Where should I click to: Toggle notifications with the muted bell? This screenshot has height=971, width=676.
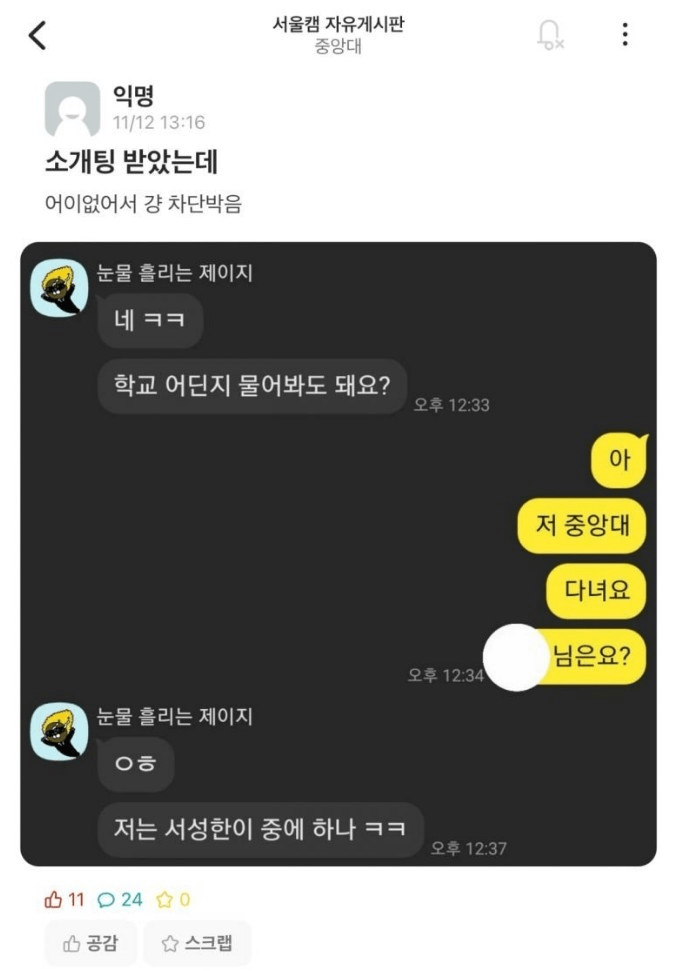tap(549, 36)
